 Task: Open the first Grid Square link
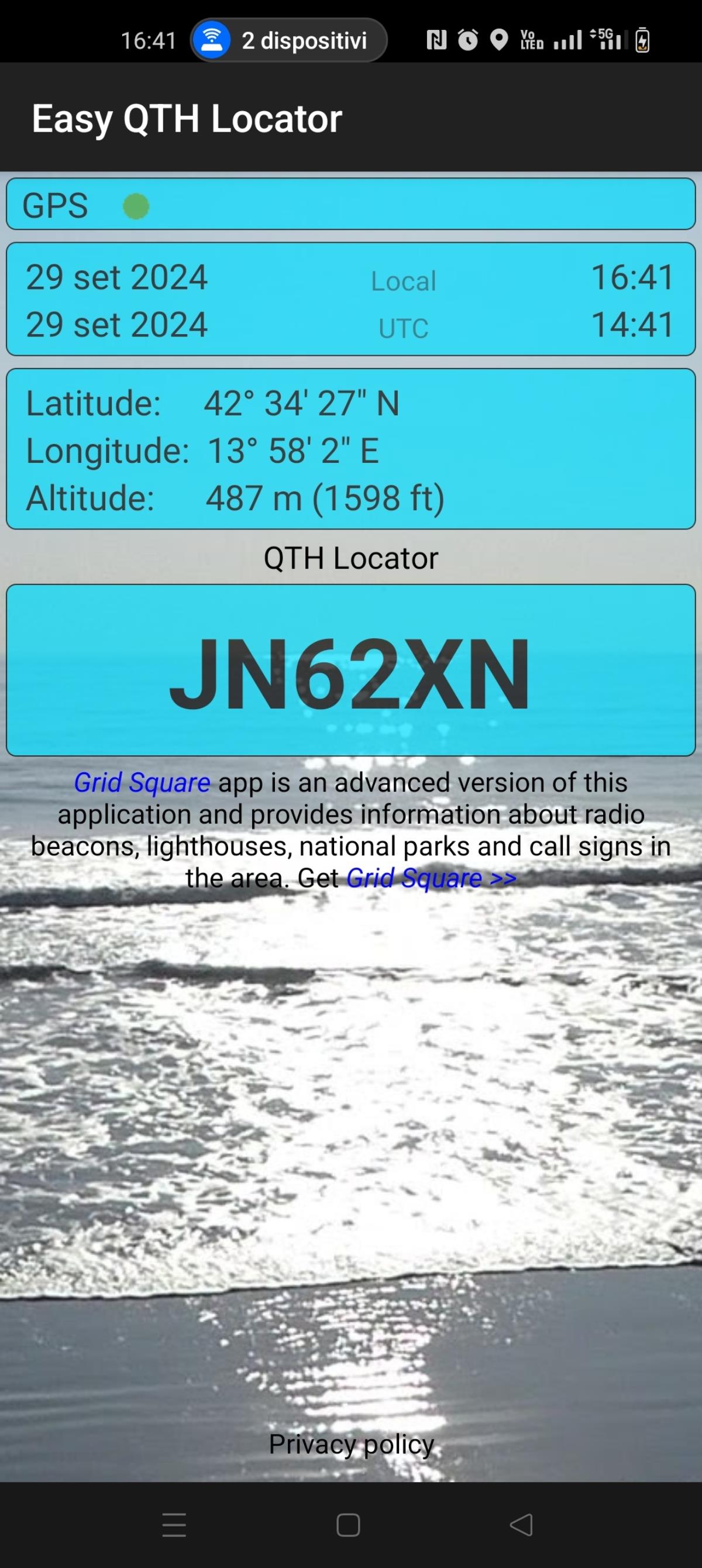click(142, 783)
